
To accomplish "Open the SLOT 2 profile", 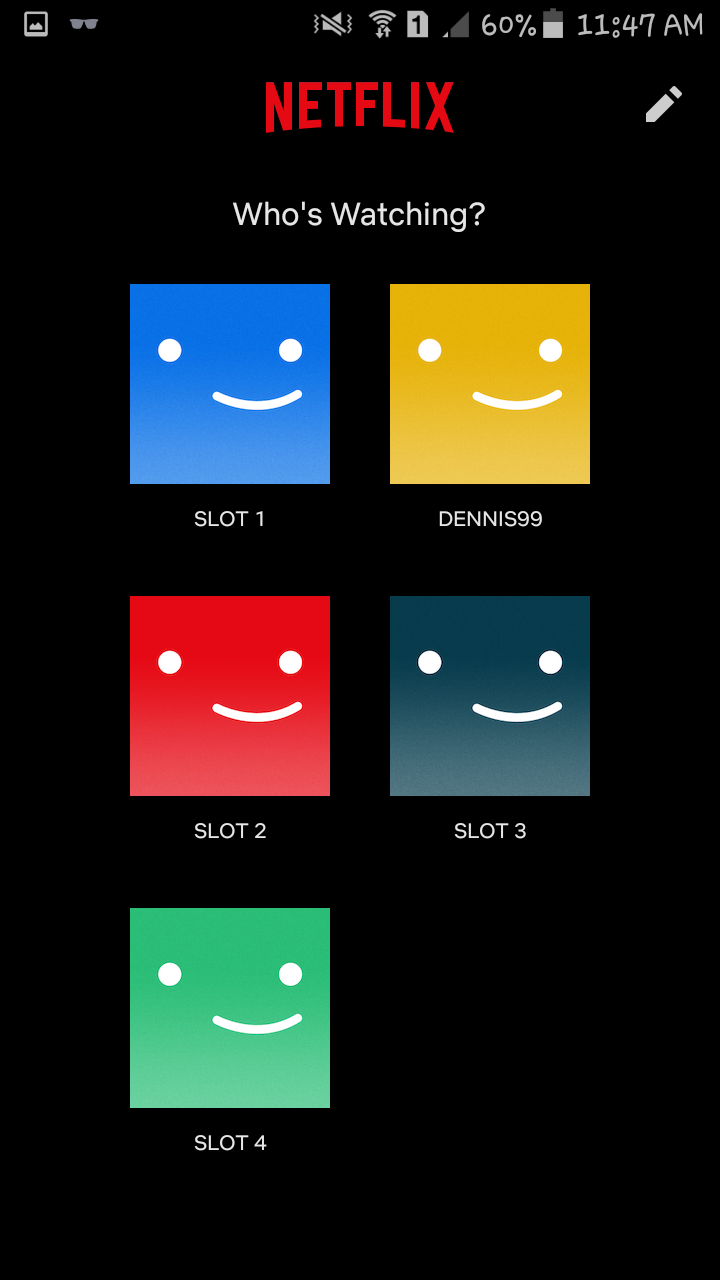I will (230, 696).
